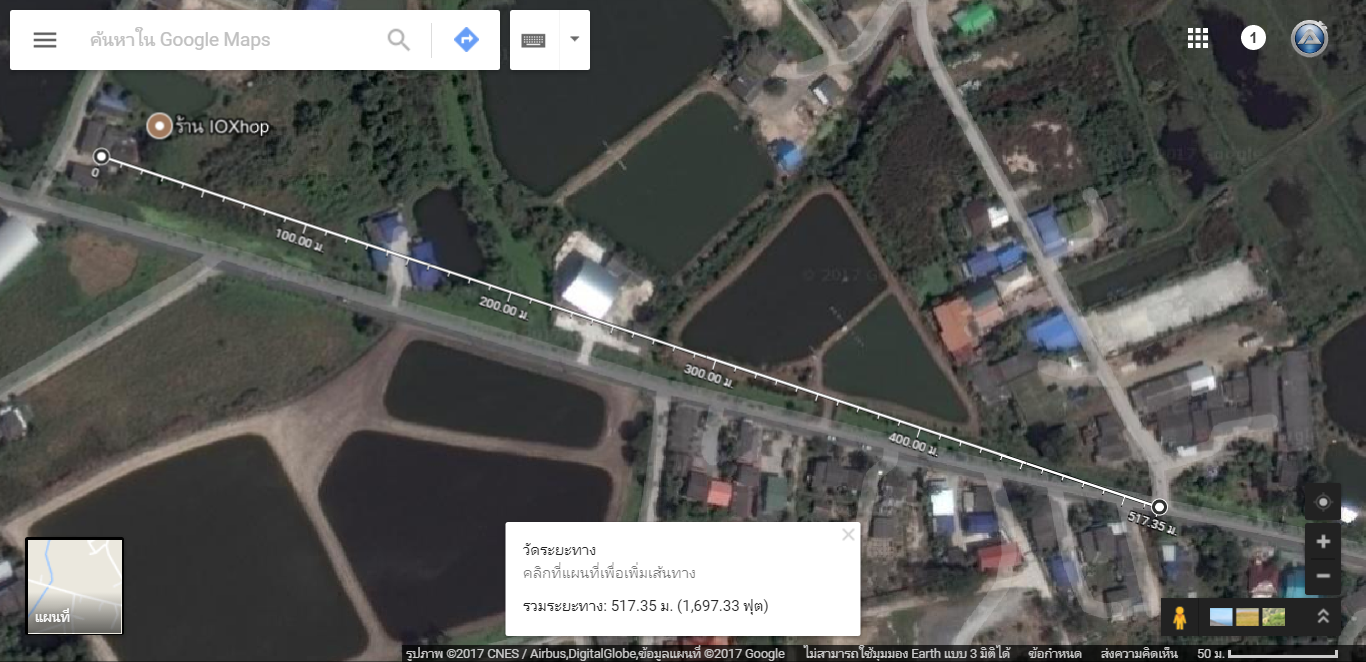Image resolution: width=1366 pixels, height=662 pixels.
Task: Select the ร้าน IOXhop place marker
Action: pyautogui.click(x=158, y=126)
